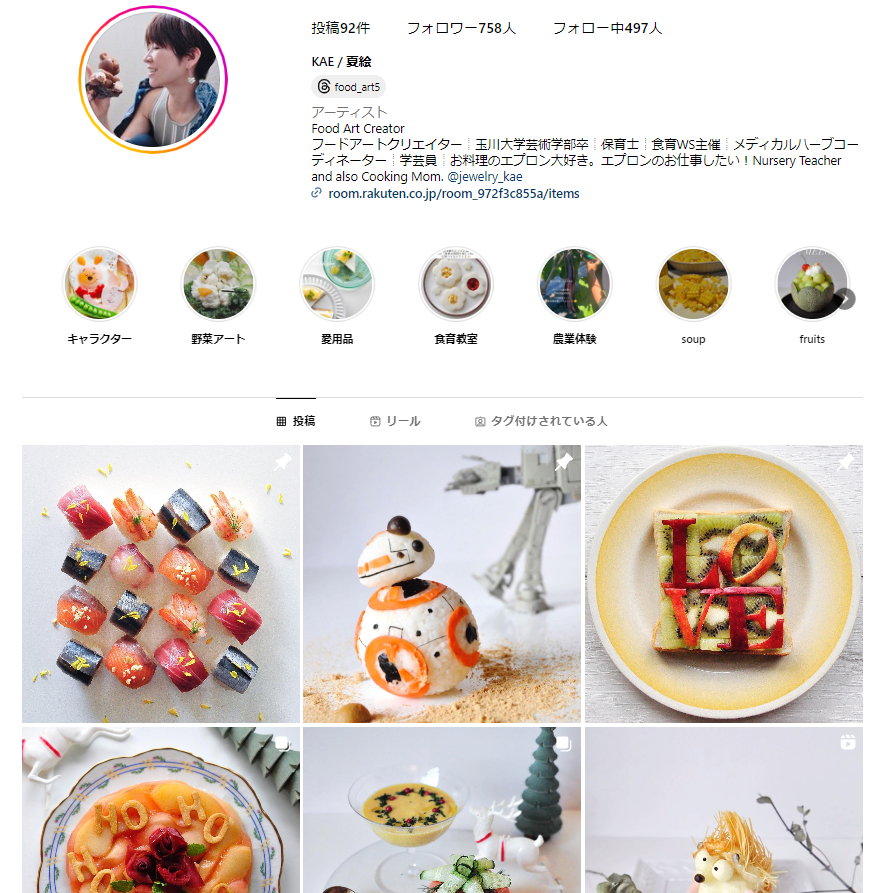The width and height of the screenshot is (885, 893).
Task: Switch to the タグ付けされている人 tab
Action: pos(541,422)
